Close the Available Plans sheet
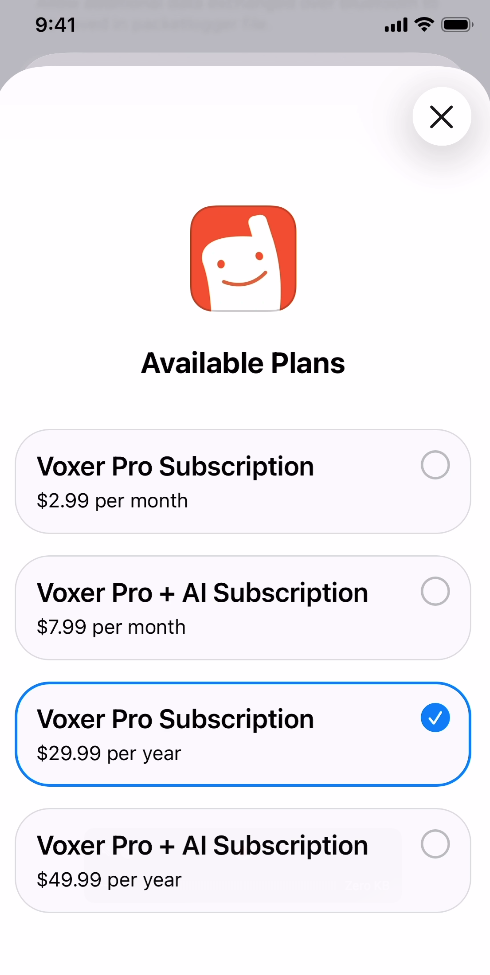Viewport: 490px width, 975px height. tap(441, 116)
